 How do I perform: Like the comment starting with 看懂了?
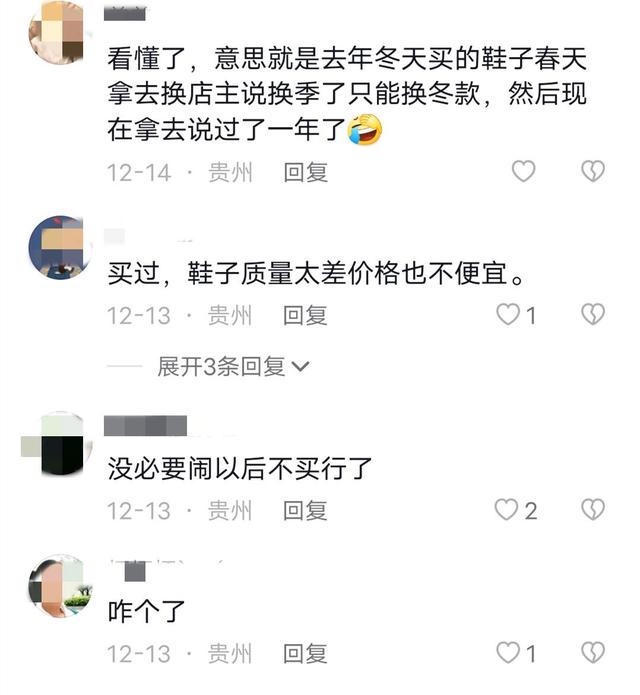tap(524, 172)
